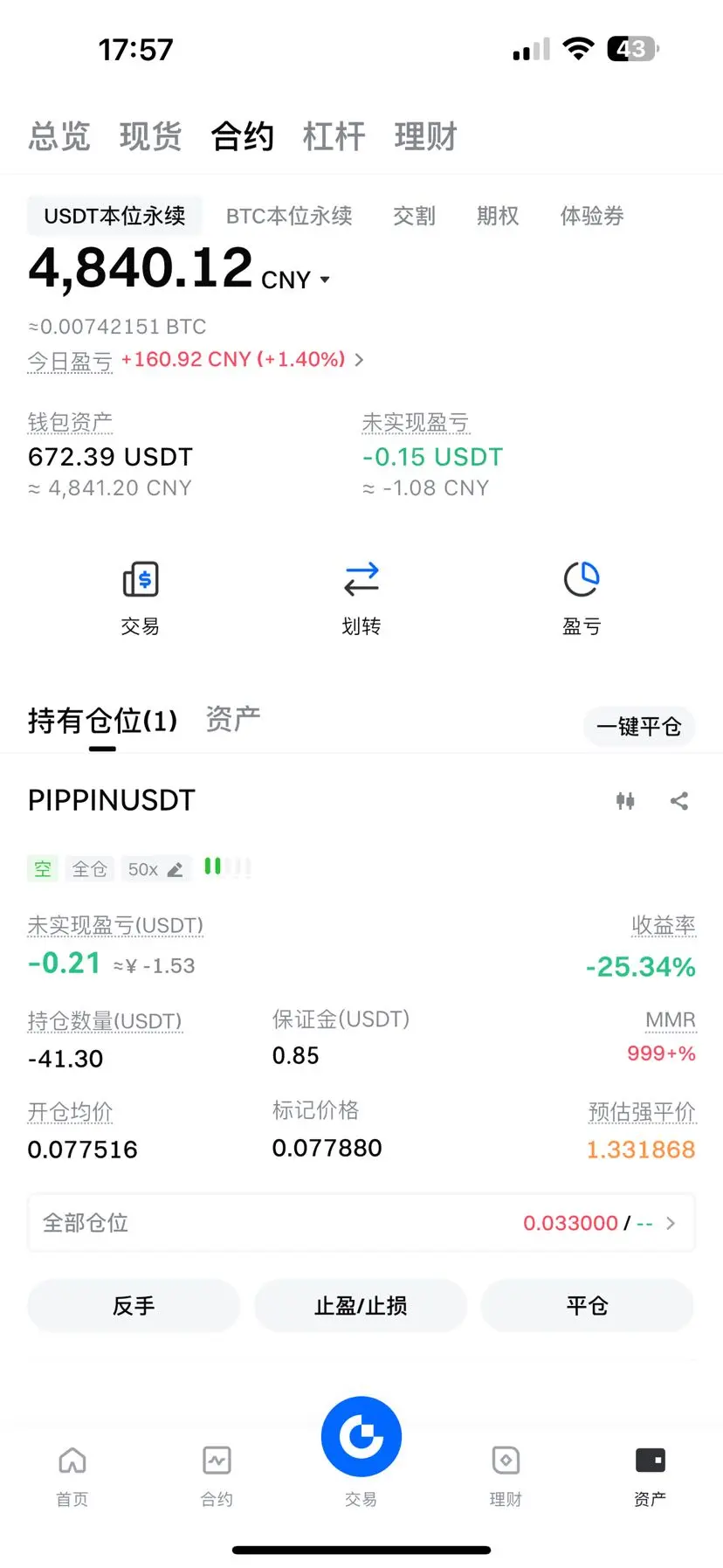Select the 期权 options sub-tab
The image size is (723, 1568).
coord(498,216)
